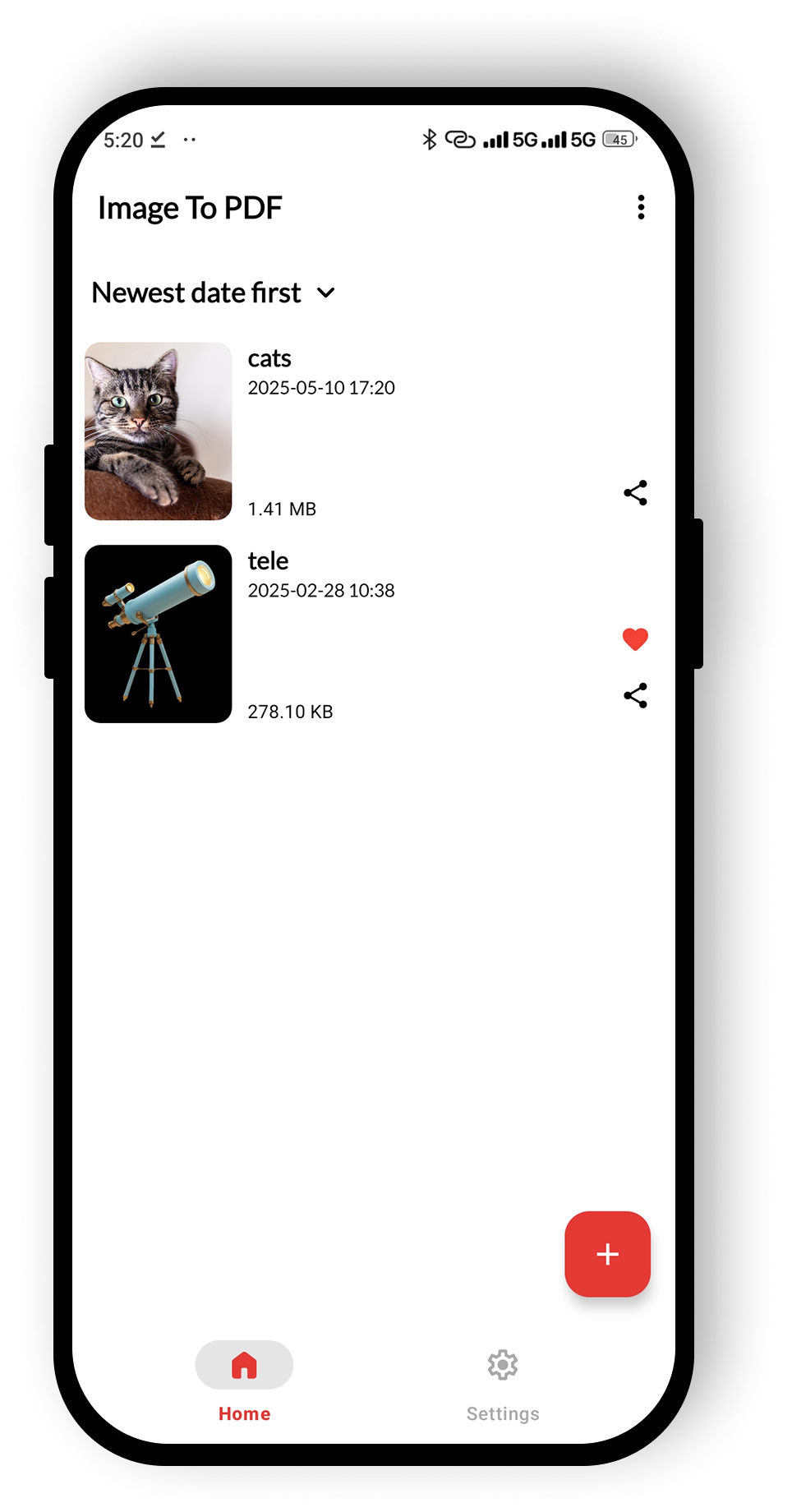
Task: Unfavorite the tele PDF heart
Action: 635,638
